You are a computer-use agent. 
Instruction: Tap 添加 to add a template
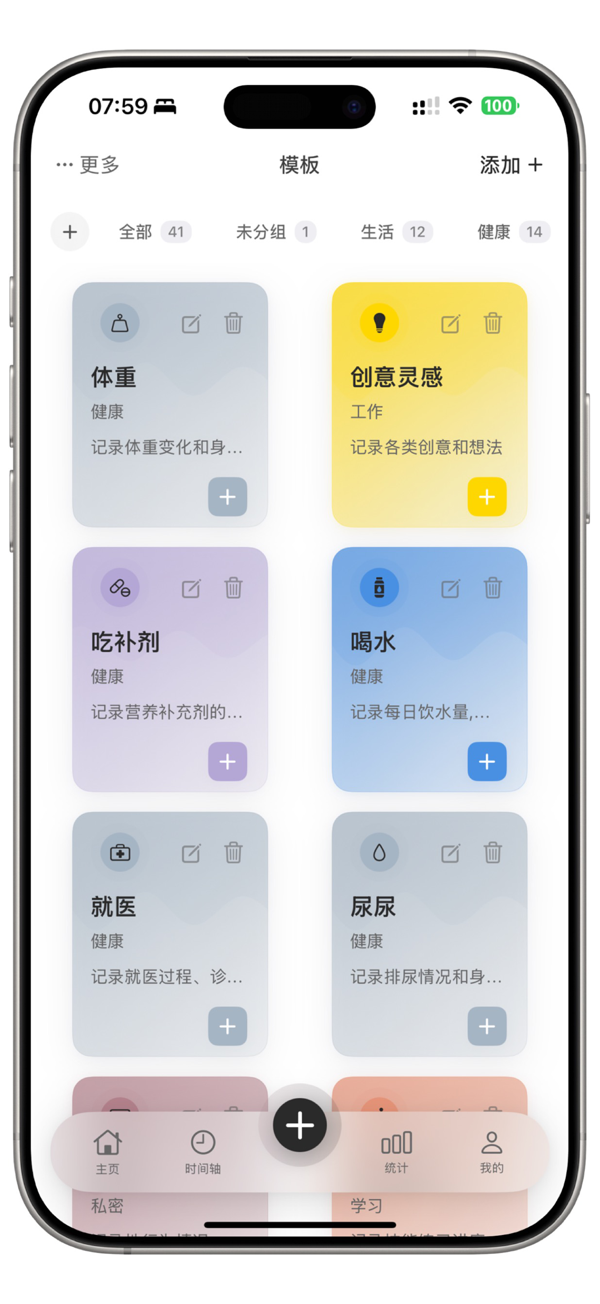(x=510, y=165)
